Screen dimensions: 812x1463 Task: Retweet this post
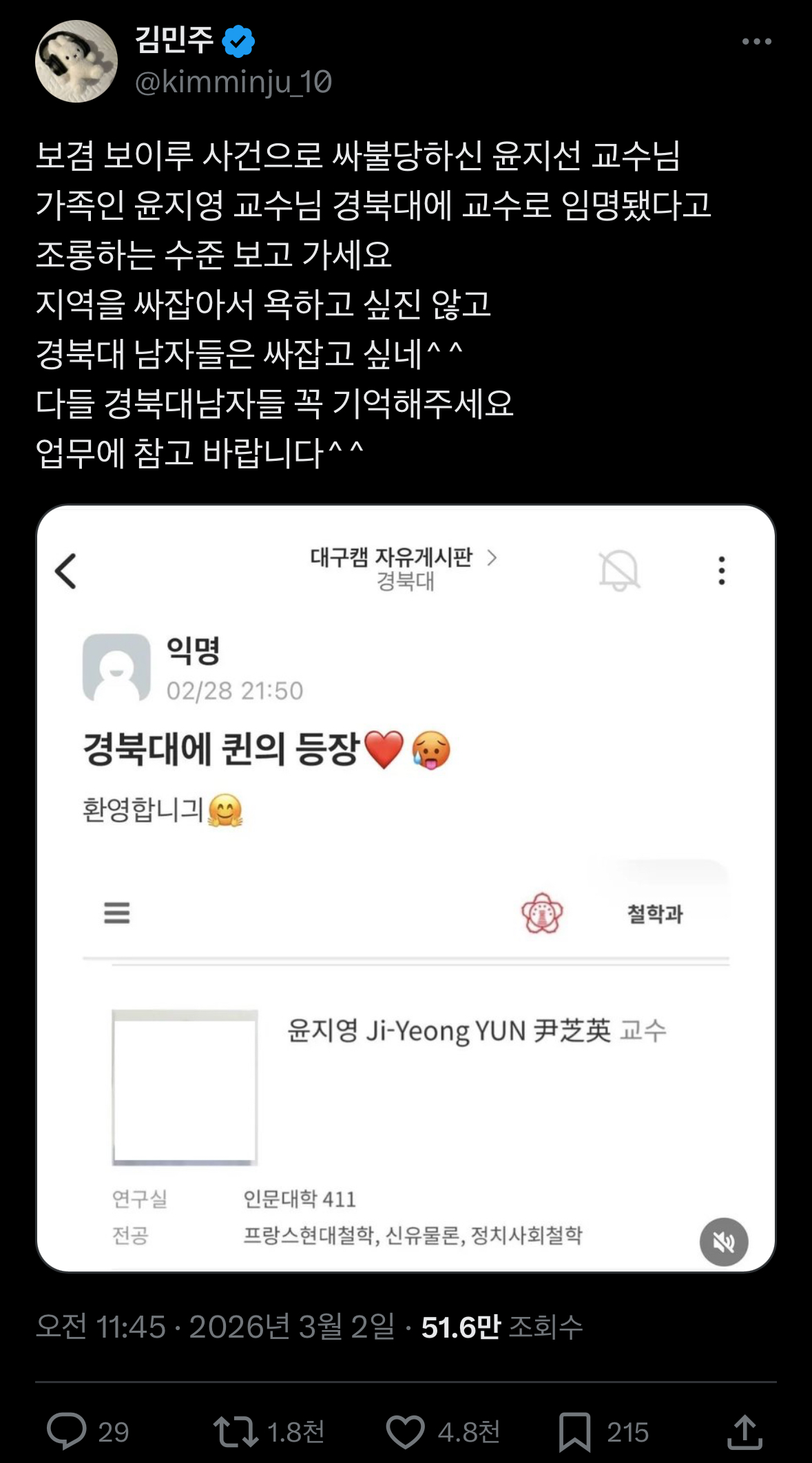[x=235, y=1431]
